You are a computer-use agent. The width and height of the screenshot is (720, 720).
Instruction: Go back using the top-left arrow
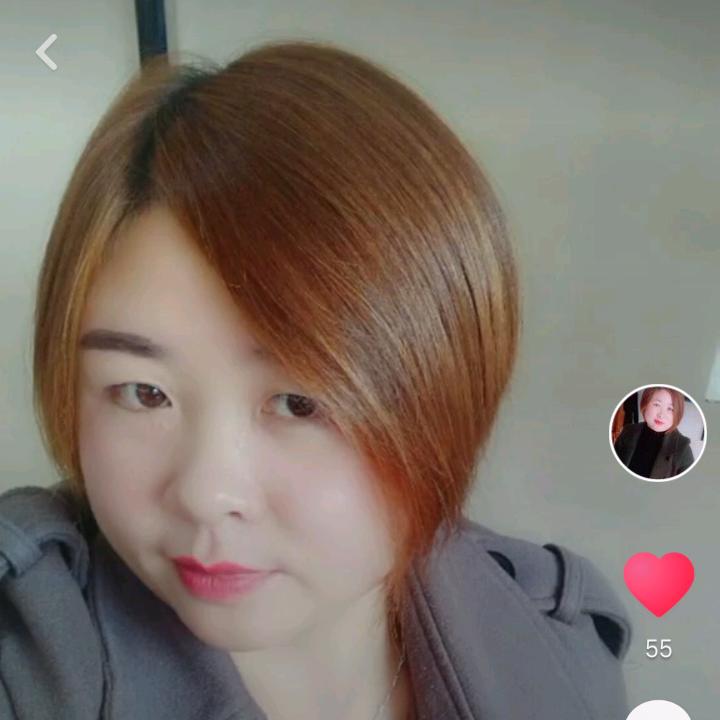click(46, 52)
